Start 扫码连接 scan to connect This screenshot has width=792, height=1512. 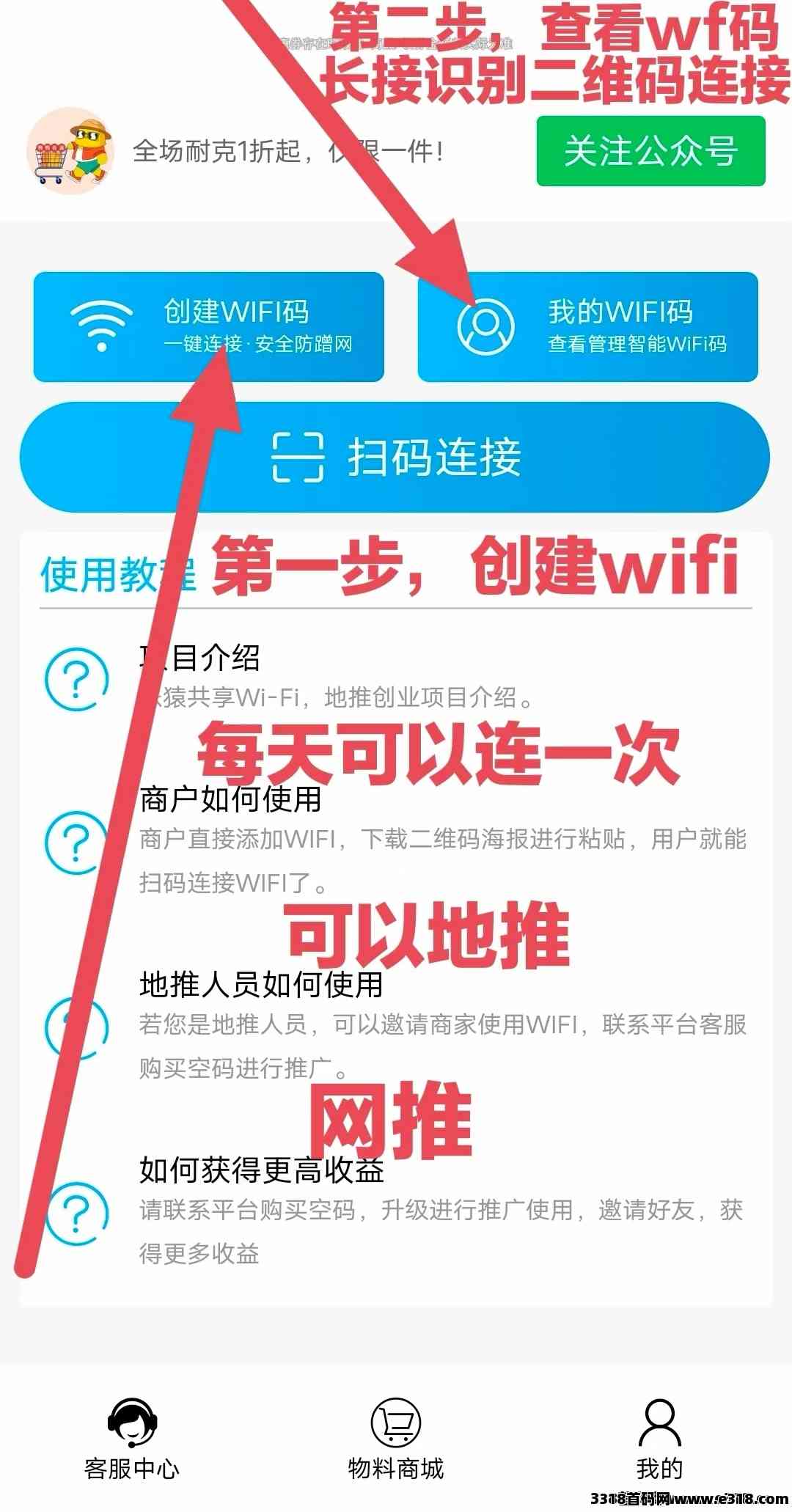tap(395, 457)
